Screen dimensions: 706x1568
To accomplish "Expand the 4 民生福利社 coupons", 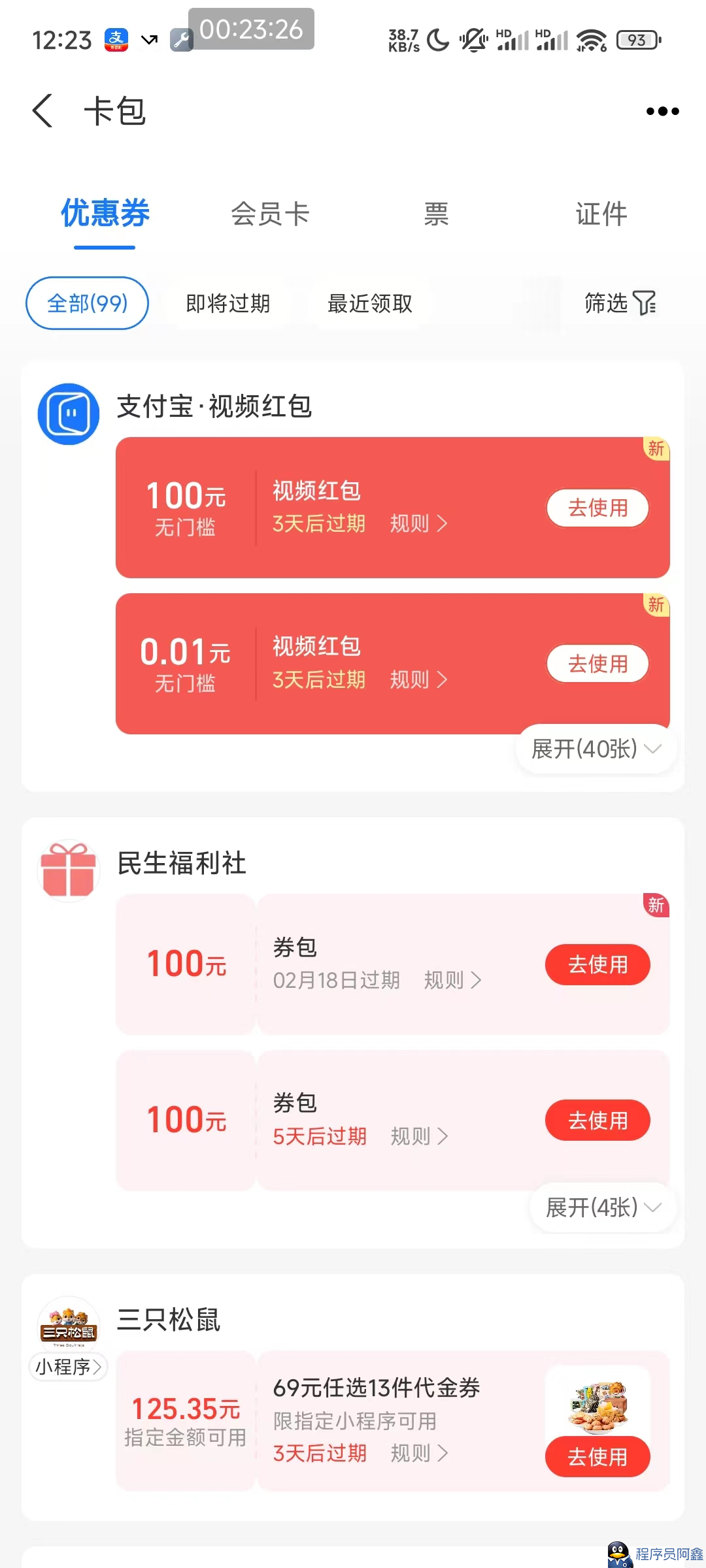I will [603, 1207].
